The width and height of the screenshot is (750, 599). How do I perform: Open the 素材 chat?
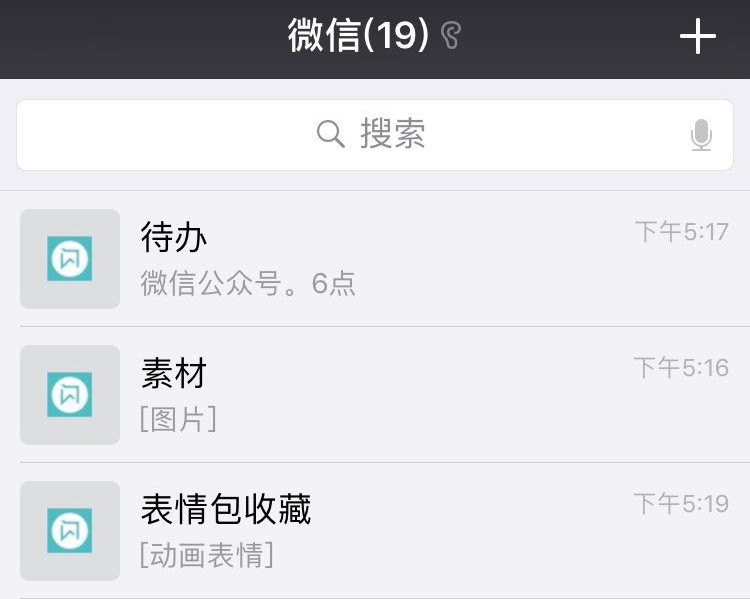coord(375,395)
